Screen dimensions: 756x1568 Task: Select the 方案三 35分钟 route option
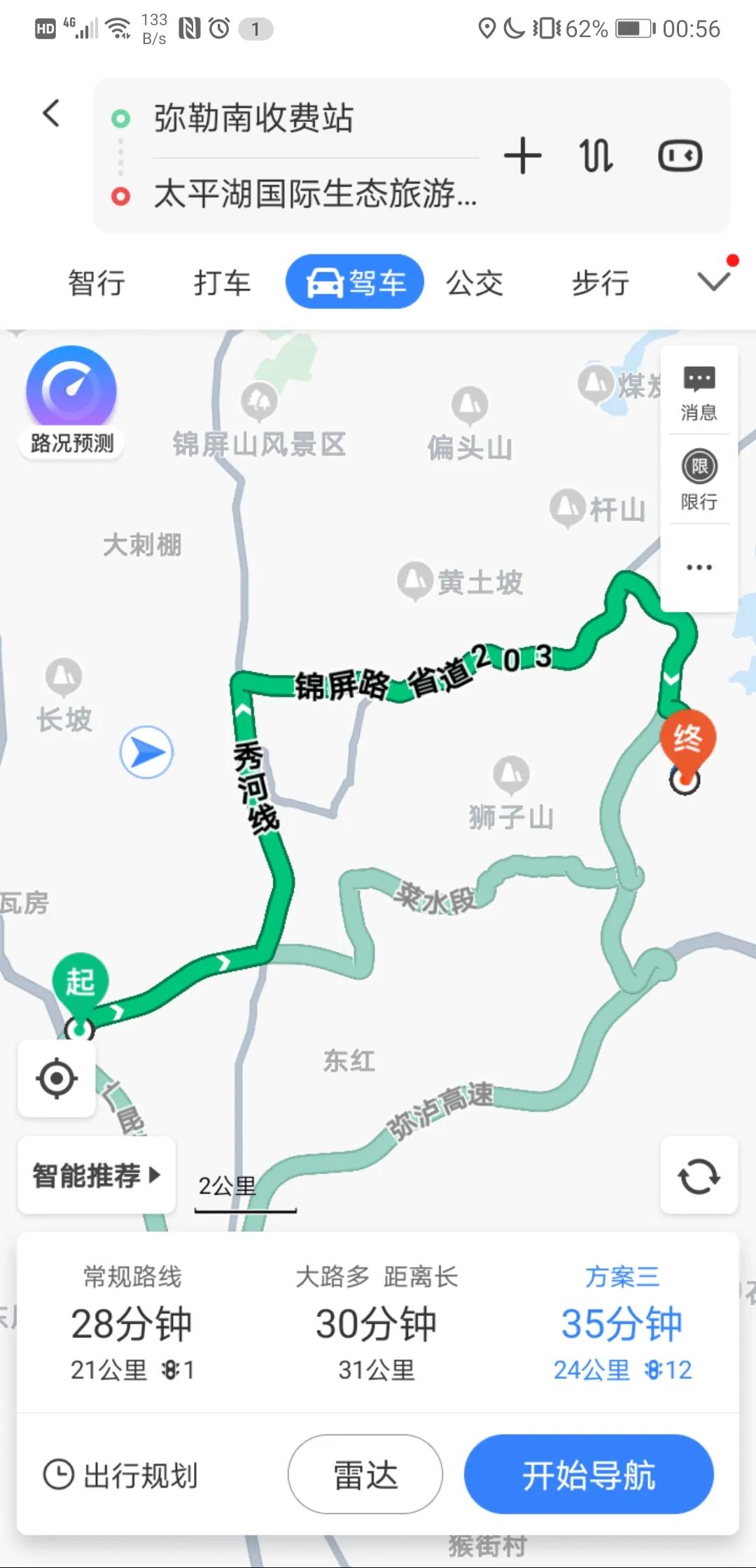point(623,1323)
